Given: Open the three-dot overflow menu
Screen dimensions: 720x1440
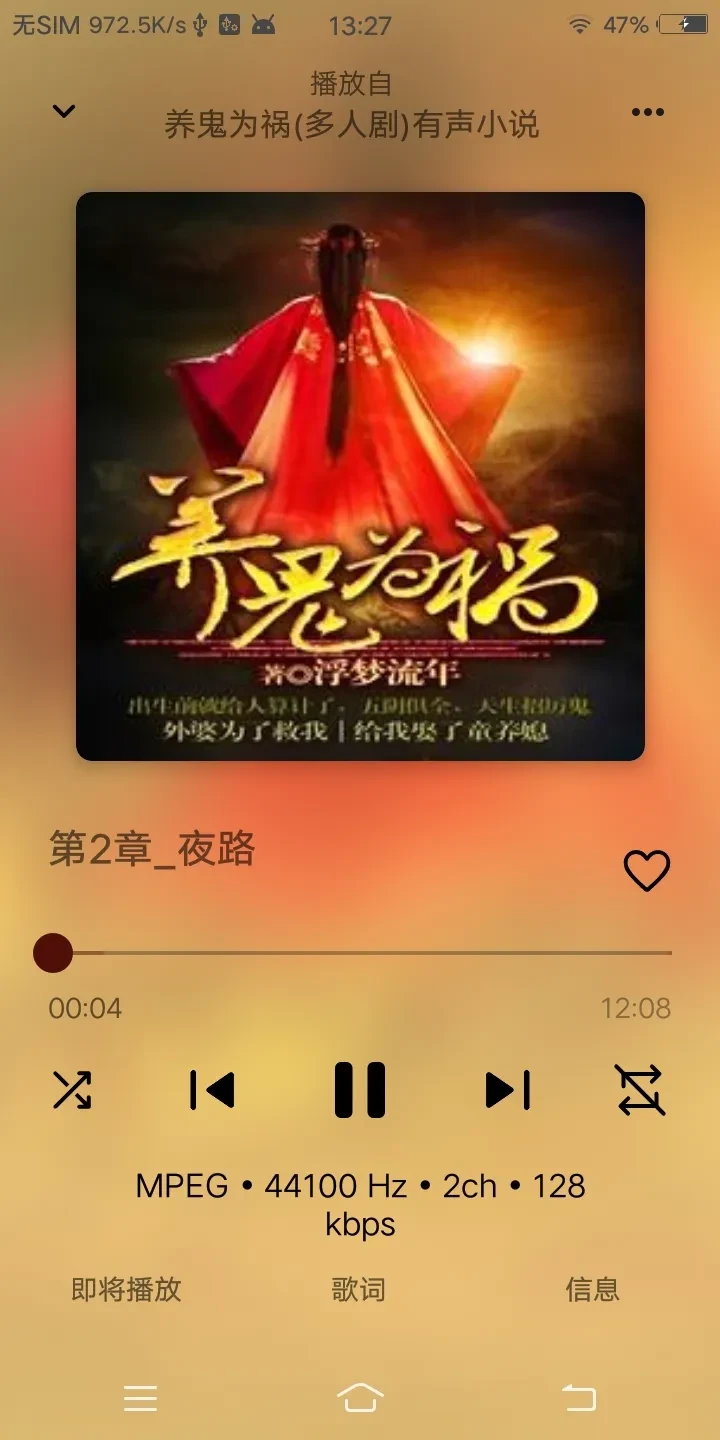Looking at the screenshot, I should click(647, 112).
